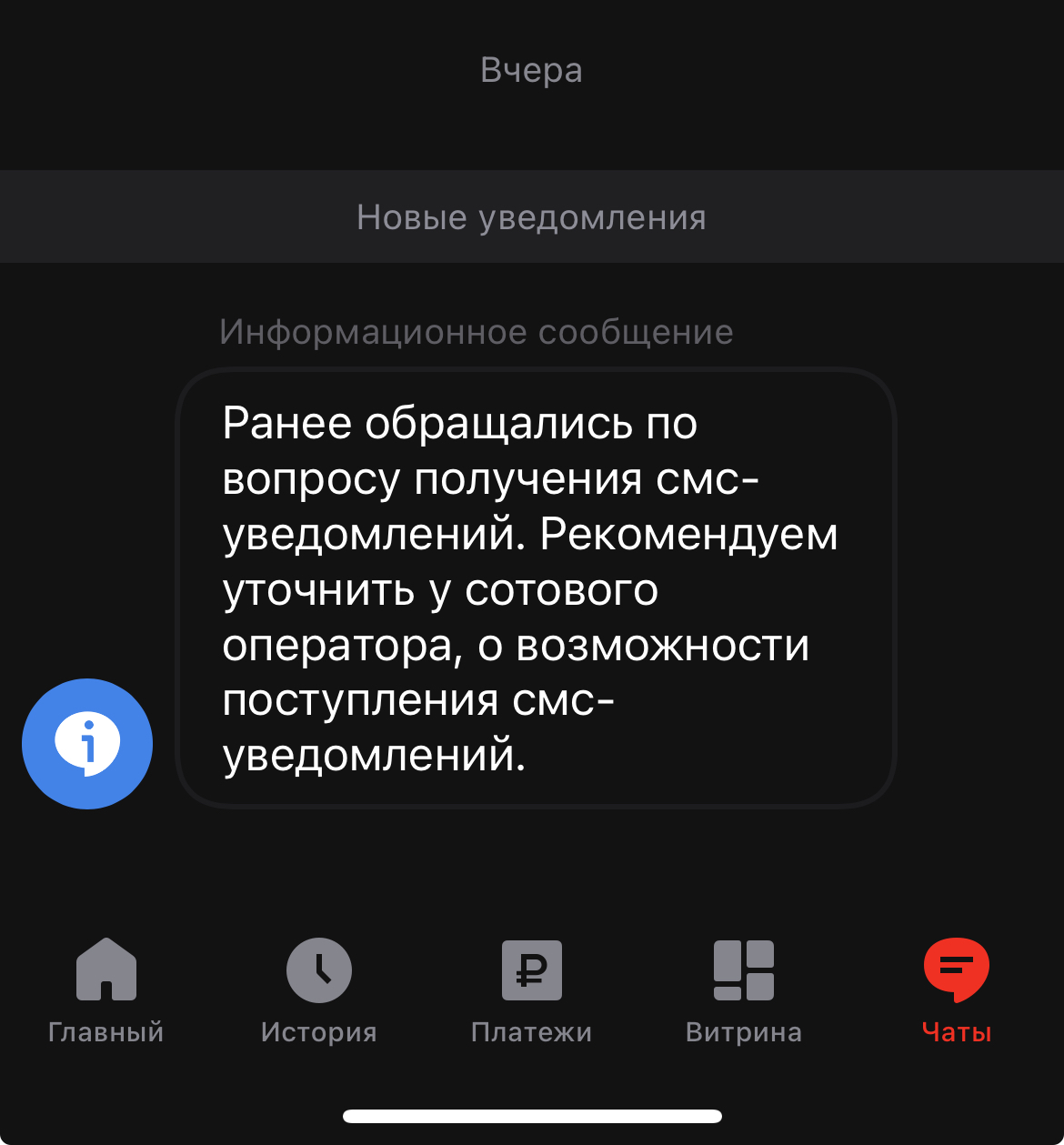Tap the Чаты tab
Viewport: 1064px width, 1145px height.
[x=956, y=989]
